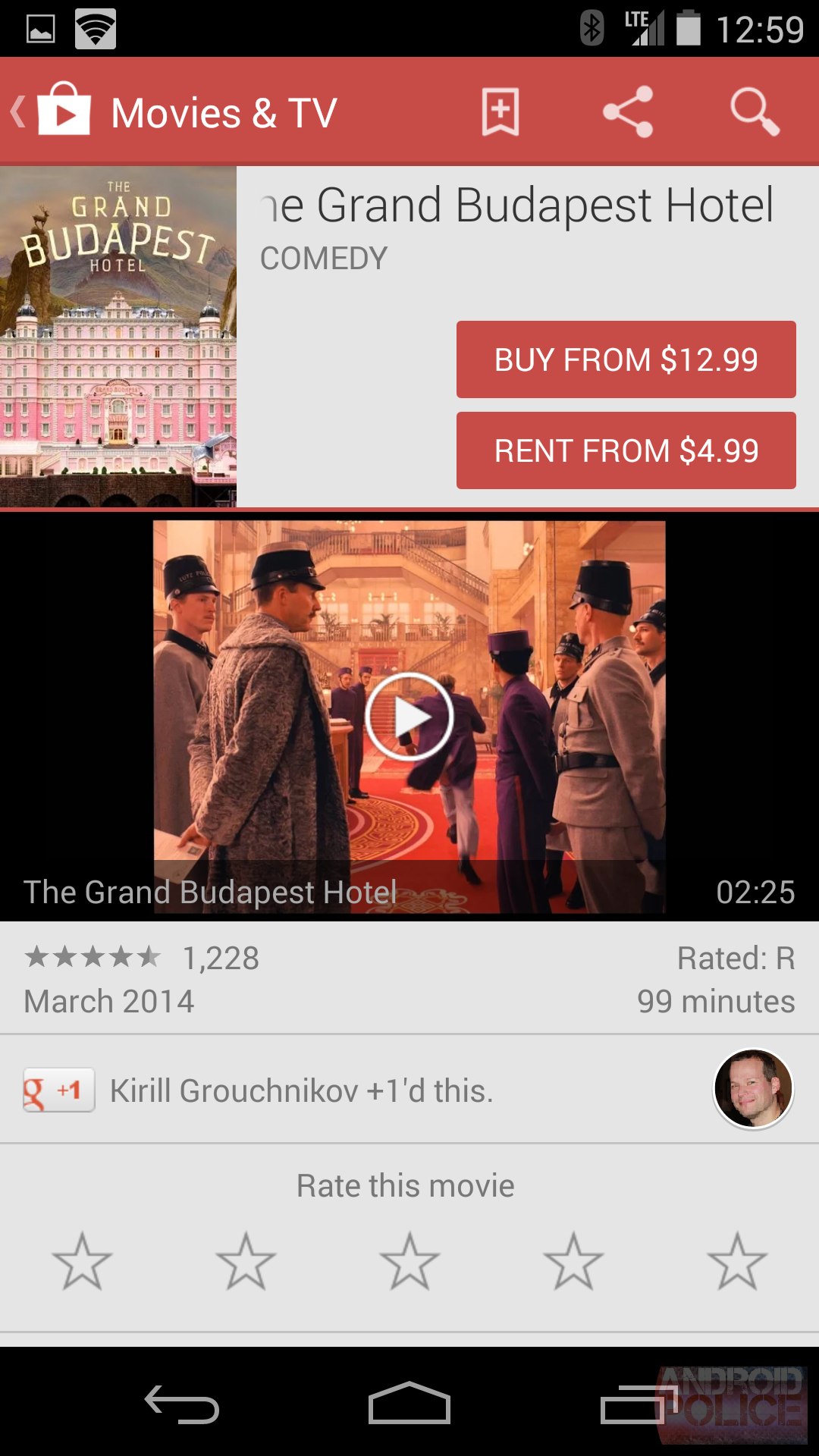
Task: Open the search icon
Action: pos(754,112)
